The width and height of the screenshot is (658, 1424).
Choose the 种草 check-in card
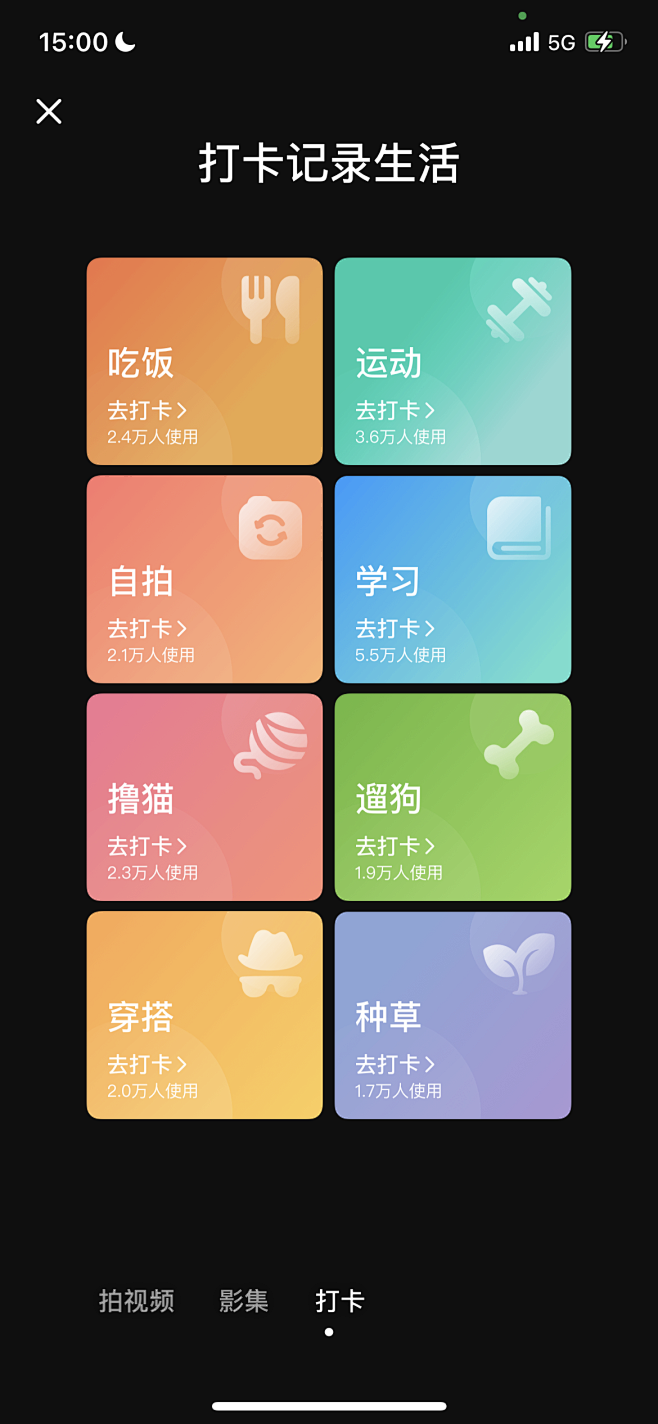[x=453, y=1015]
